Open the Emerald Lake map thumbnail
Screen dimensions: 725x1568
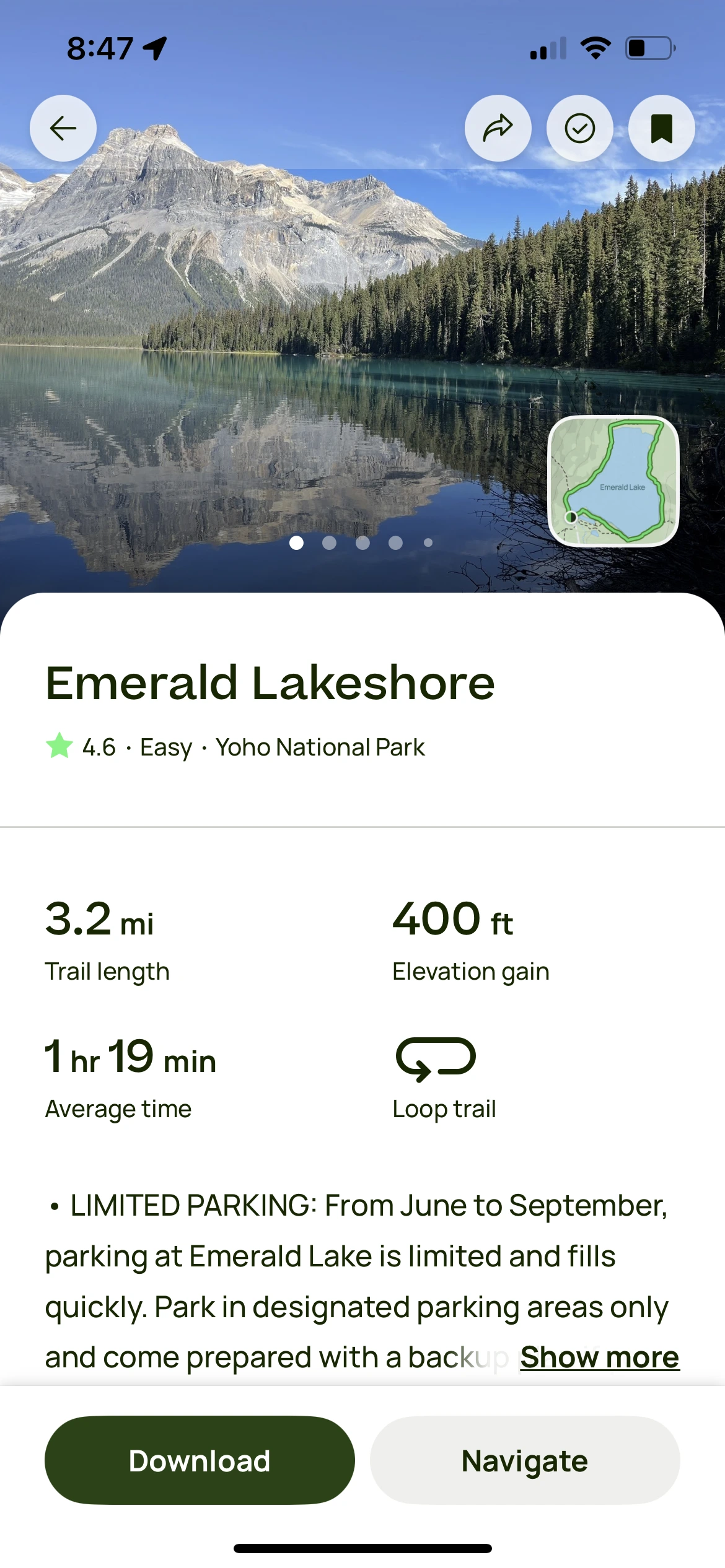click(x=613, y=481)
